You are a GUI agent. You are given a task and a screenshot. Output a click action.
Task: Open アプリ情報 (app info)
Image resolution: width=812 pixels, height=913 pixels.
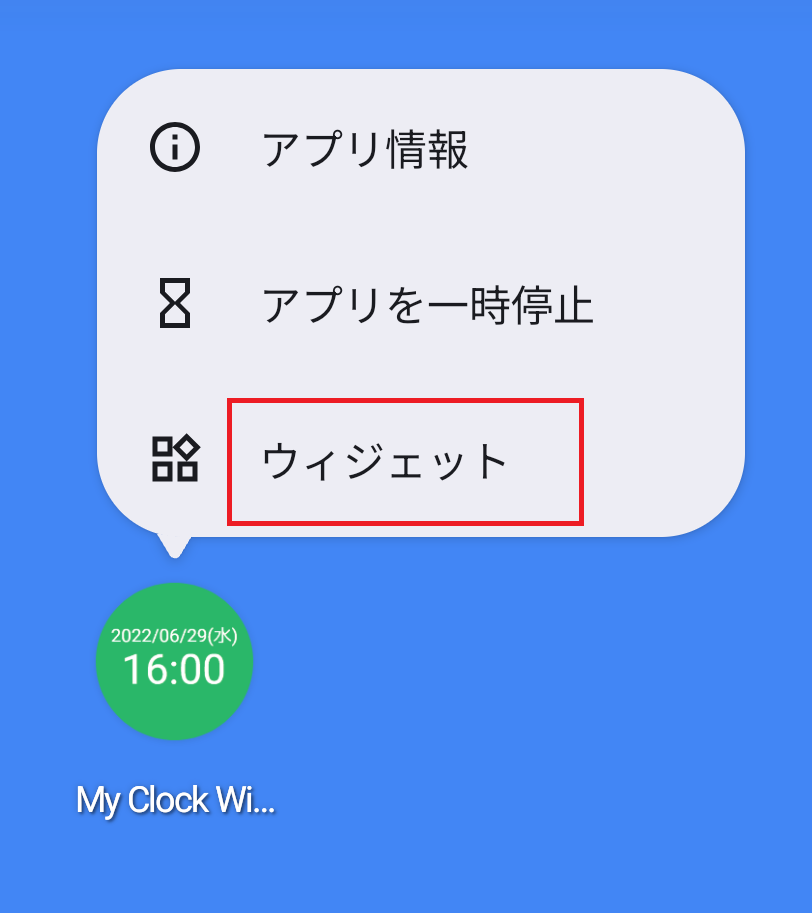(x=364, y=151)
